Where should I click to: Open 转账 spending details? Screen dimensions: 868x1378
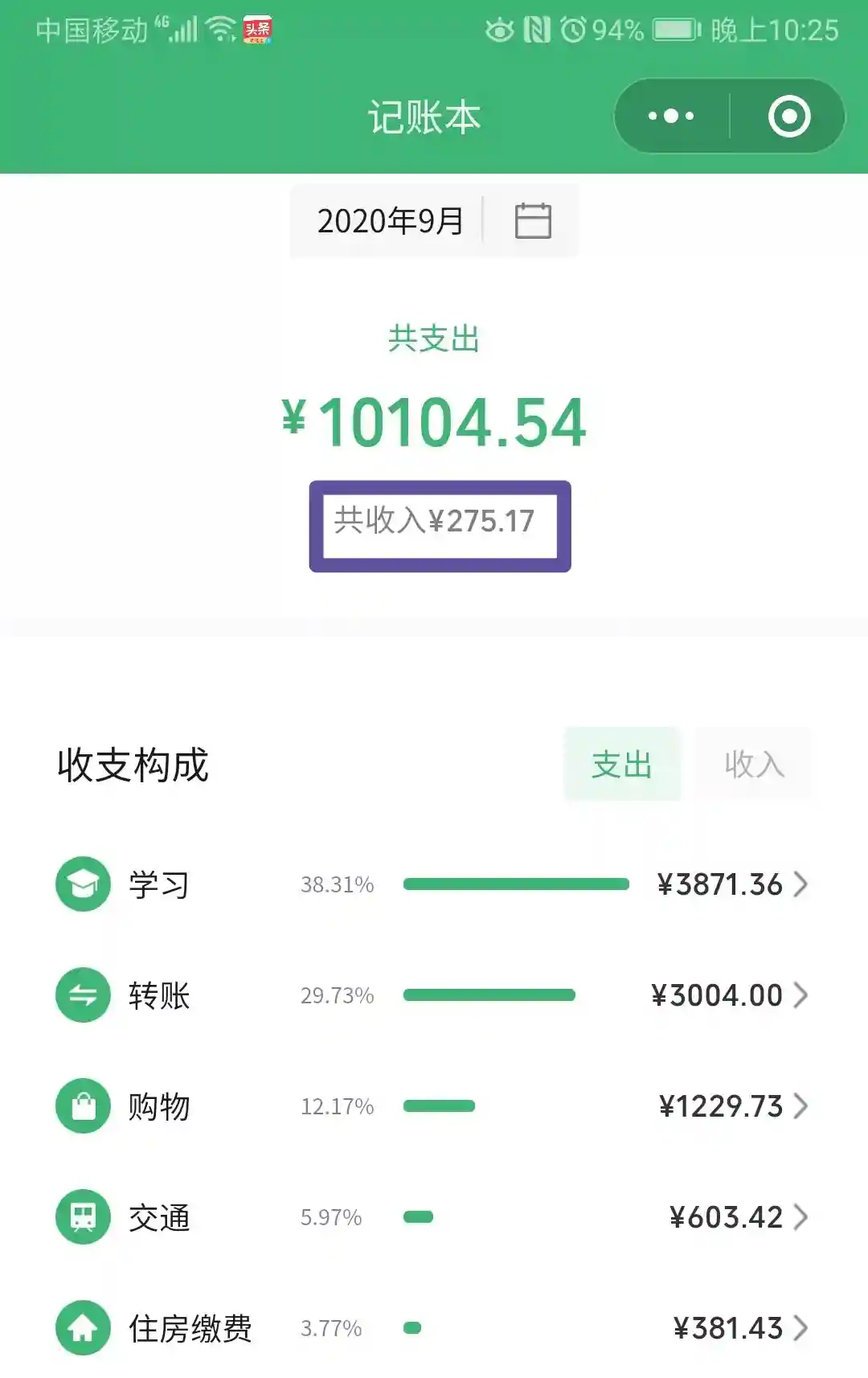point(434,995)
